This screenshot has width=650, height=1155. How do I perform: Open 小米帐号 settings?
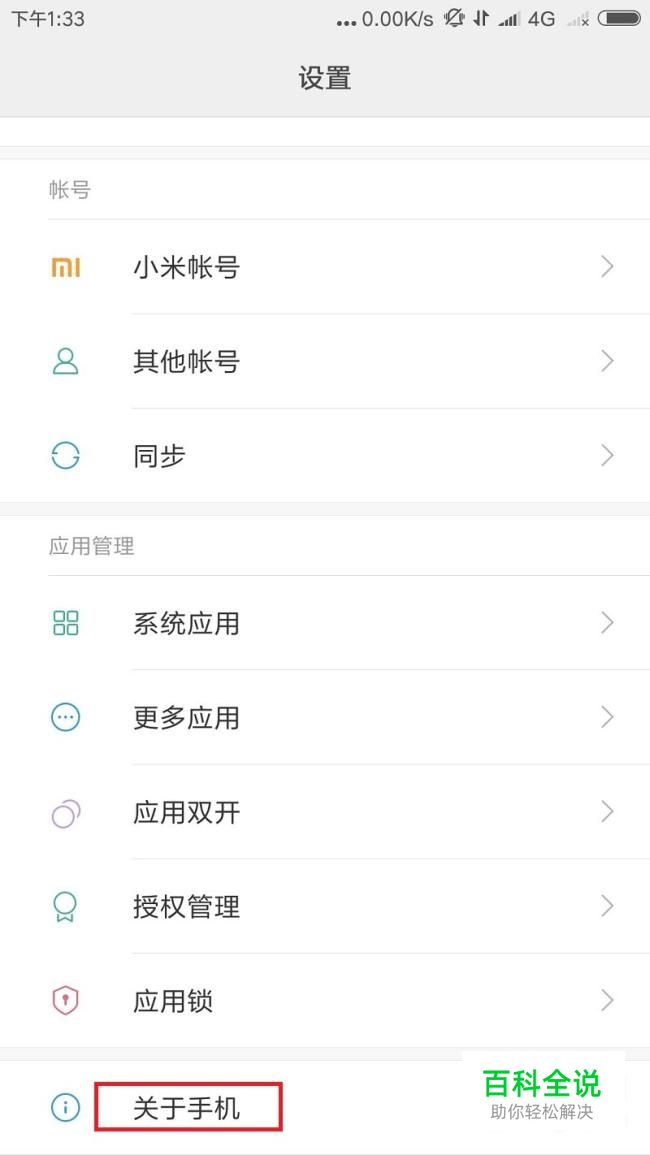pos(186,267)
